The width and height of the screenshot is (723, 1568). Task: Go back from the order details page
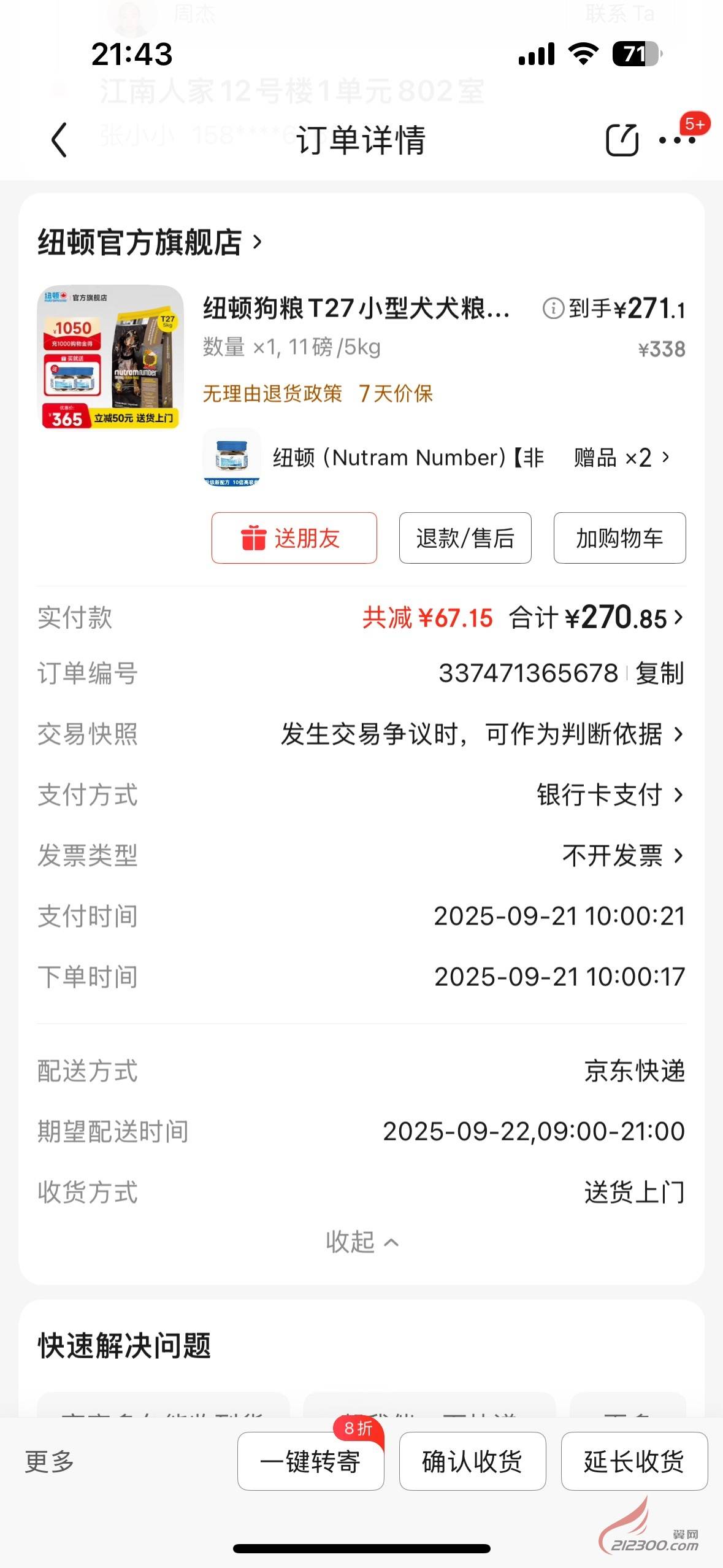pyautogui.click(x=59, y=140)
